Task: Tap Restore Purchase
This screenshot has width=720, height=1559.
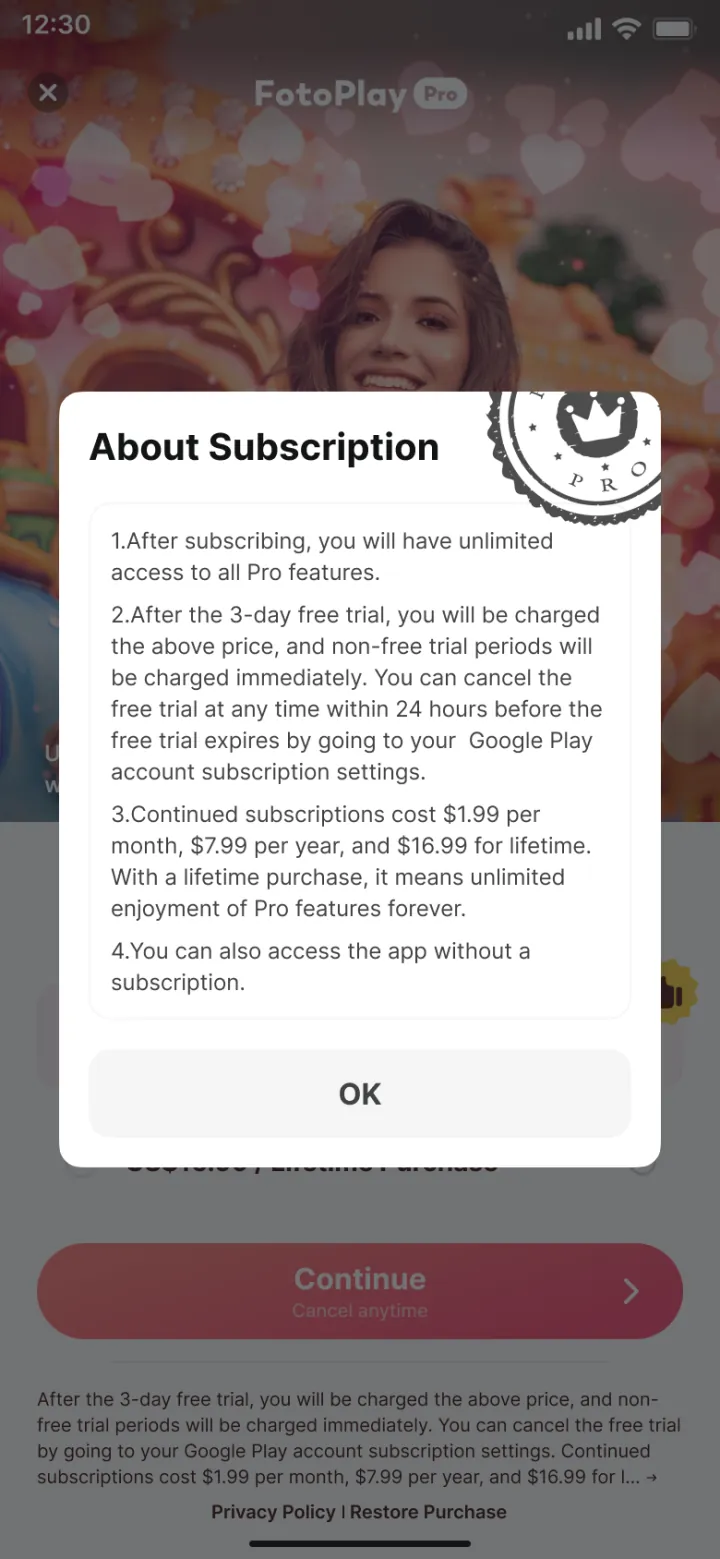Action: 428,1512
